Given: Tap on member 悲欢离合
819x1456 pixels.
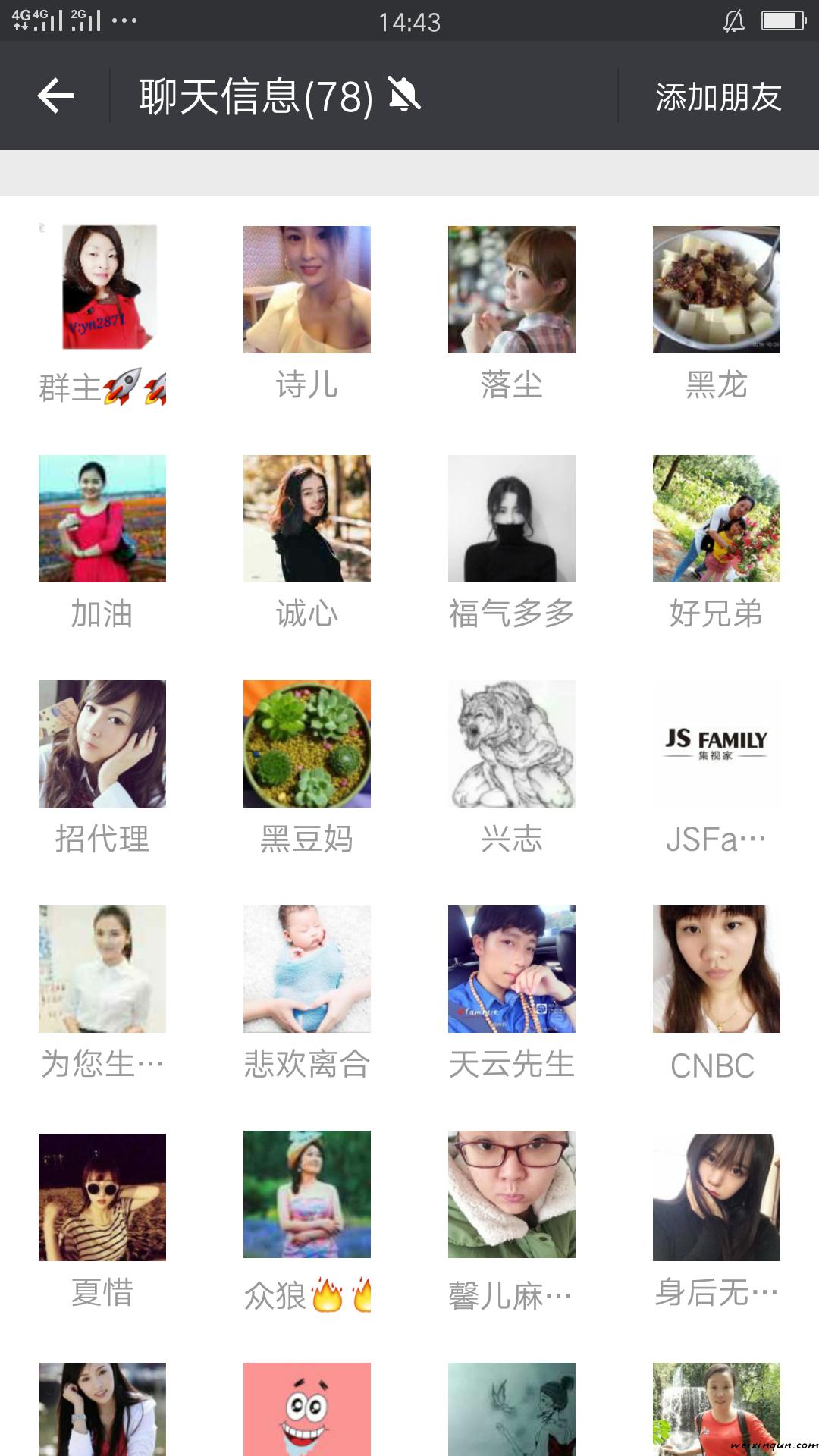Looking at the screenshot, I should [307, 969].
